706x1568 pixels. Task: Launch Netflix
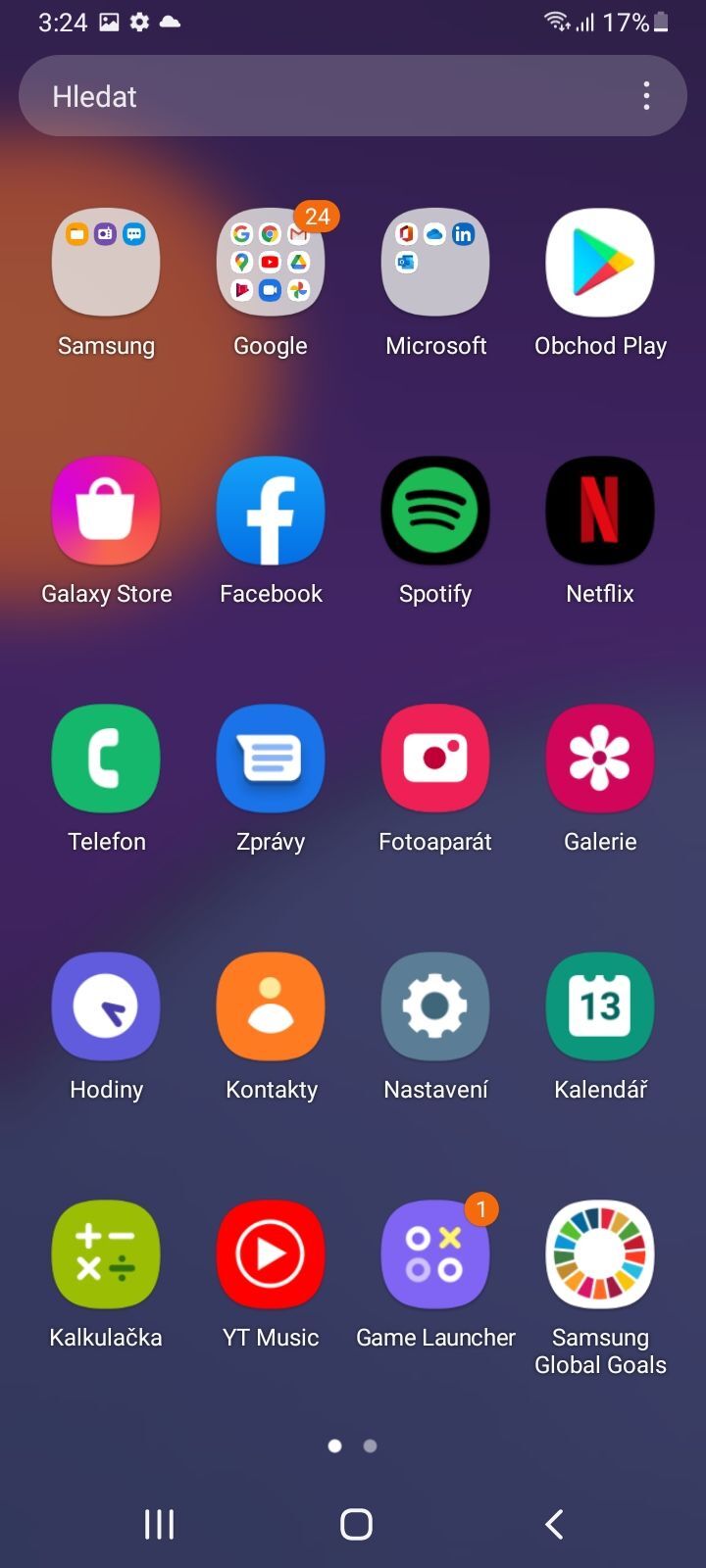coord(600,510)
